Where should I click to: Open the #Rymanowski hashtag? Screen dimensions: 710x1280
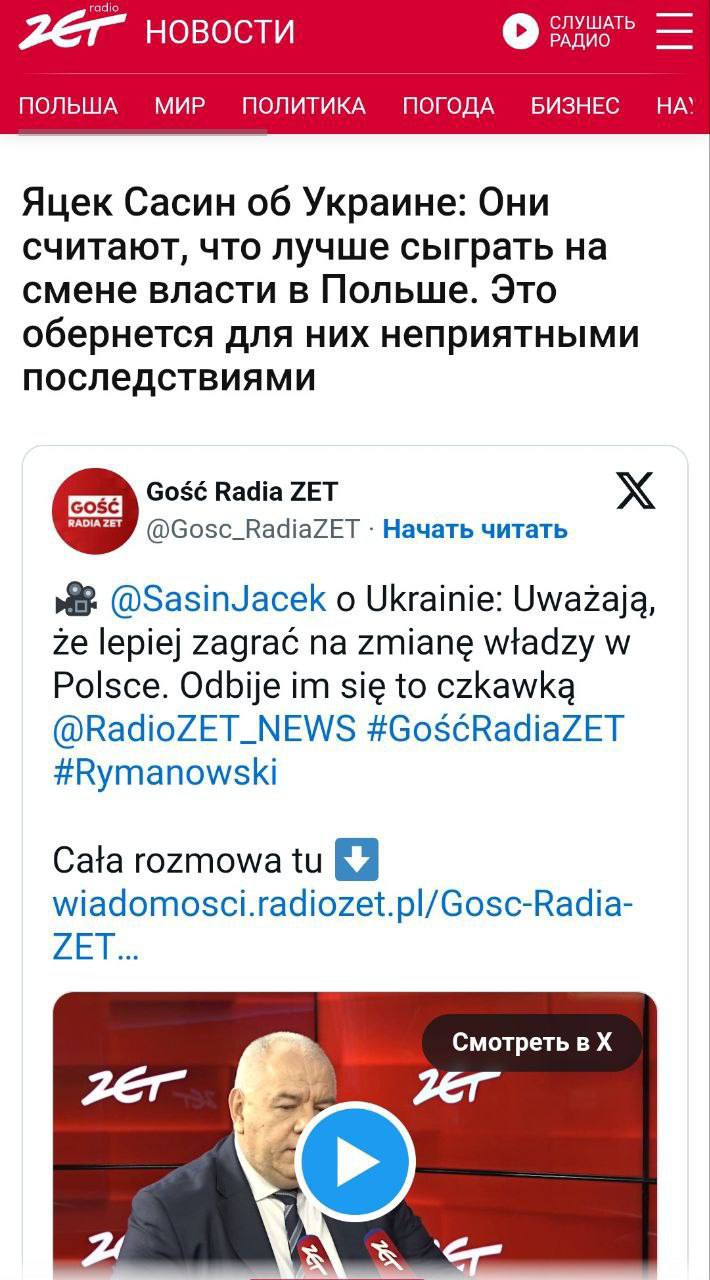click(x=165, y=772)
